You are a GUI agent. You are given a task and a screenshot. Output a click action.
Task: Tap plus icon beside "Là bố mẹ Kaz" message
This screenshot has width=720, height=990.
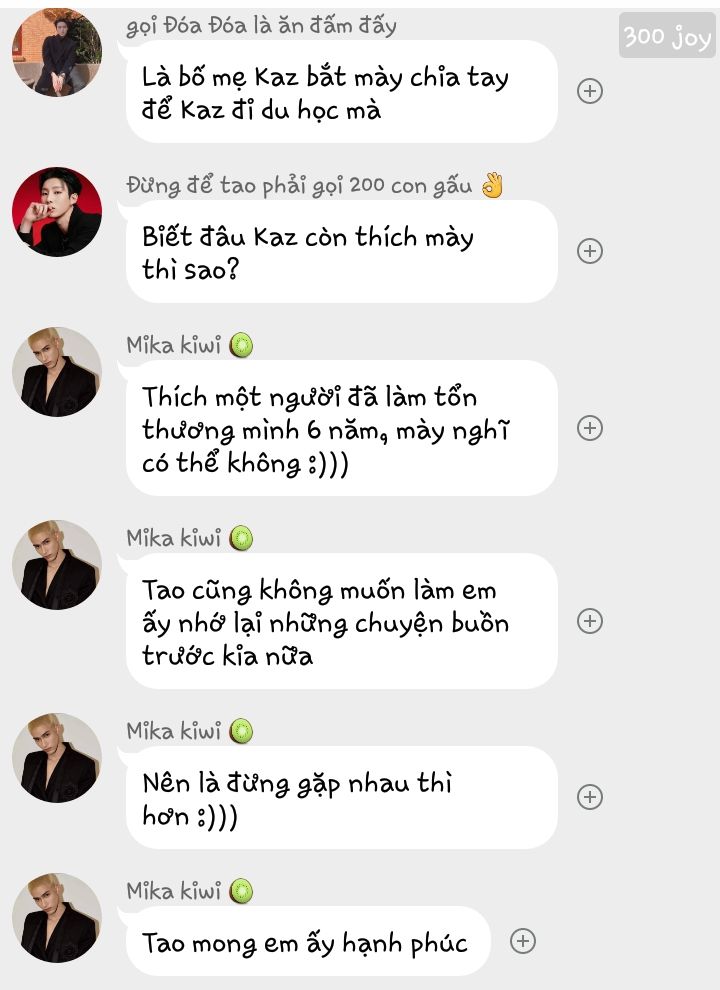(590, 91)
